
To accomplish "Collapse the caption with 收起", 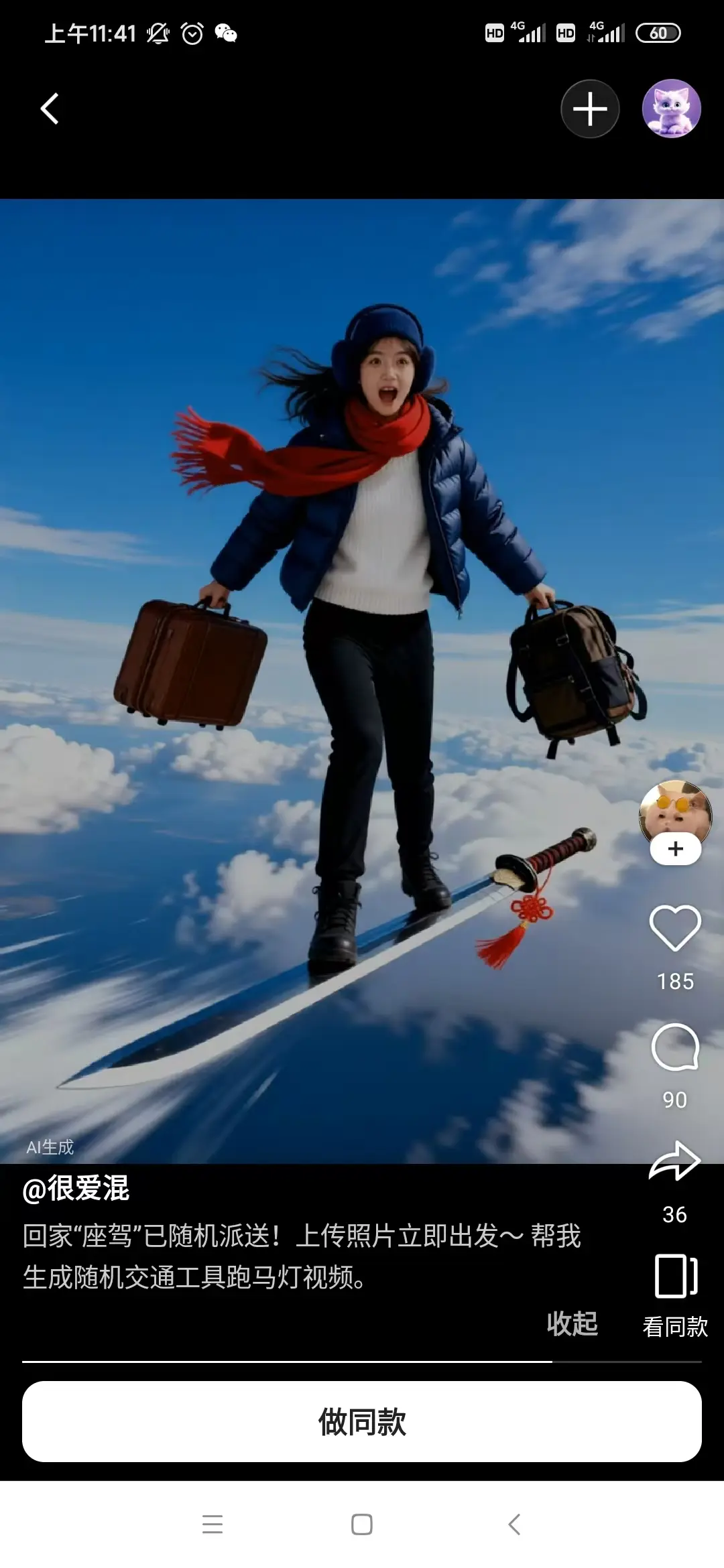I will (x=572, y=1323).
